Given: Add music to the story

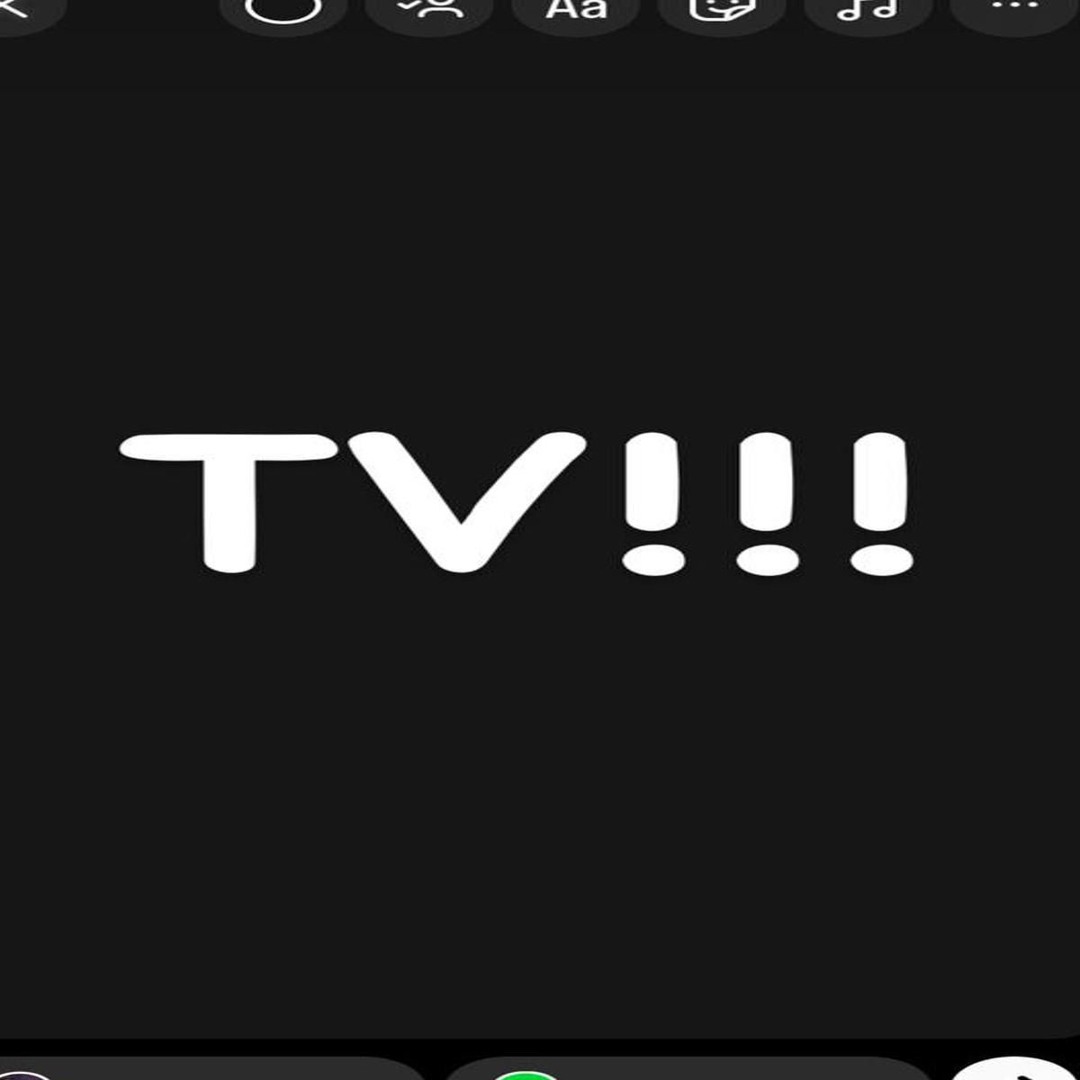Looking at the screenshot, I should [x=868, y=10].
